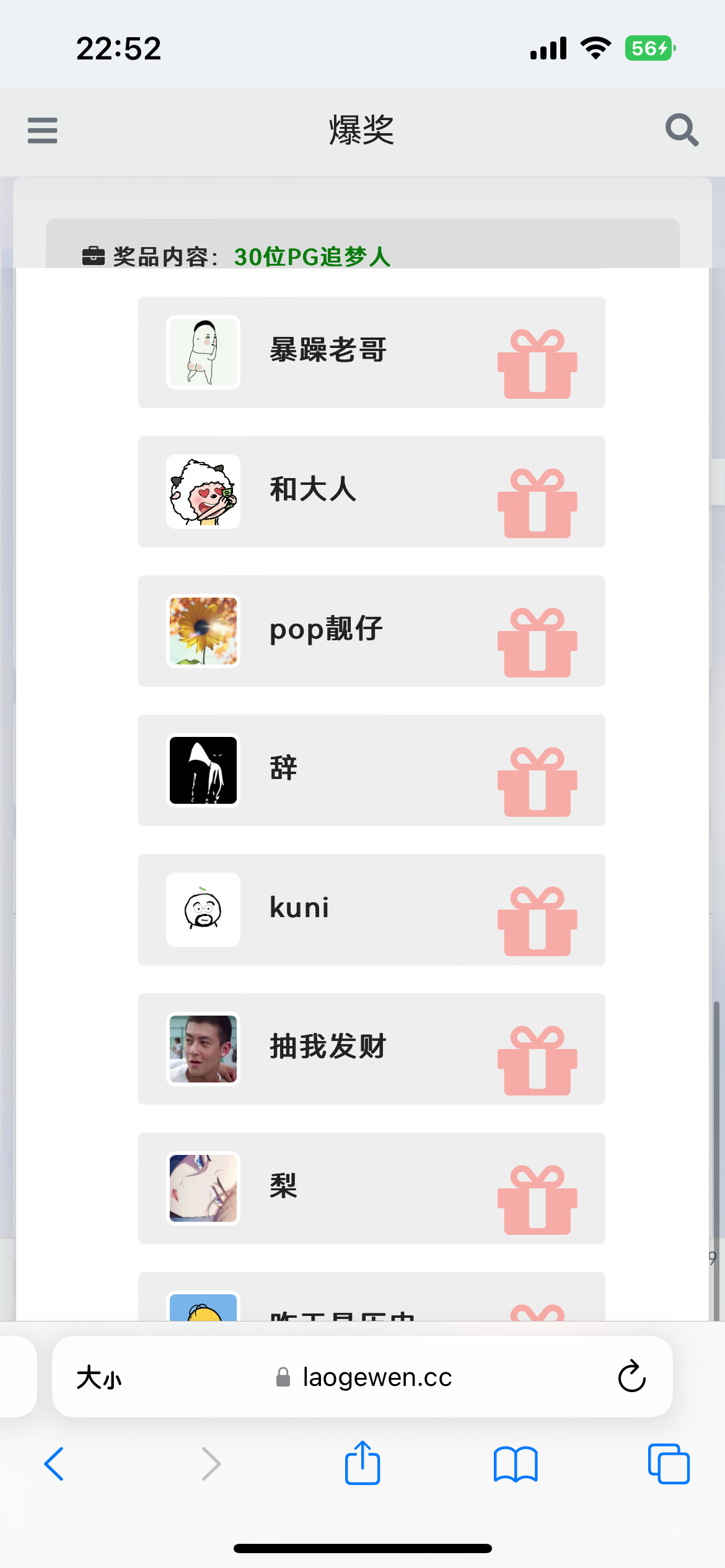Open winner row pop靓仔
725x1568 pixels.
click(371, 630)
